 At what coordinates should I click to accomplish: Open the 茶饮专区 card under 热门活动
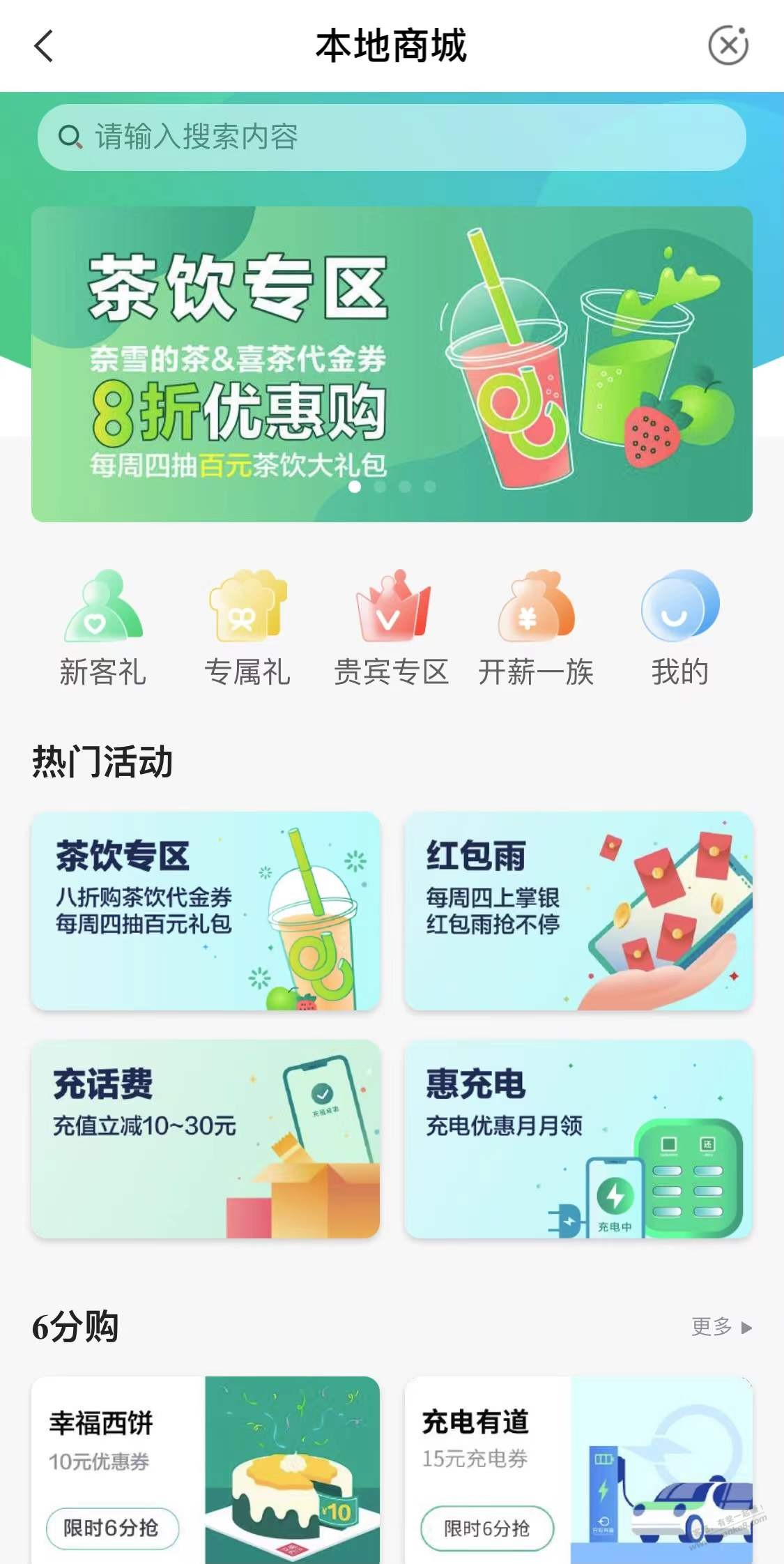click(x=206, y=911)
